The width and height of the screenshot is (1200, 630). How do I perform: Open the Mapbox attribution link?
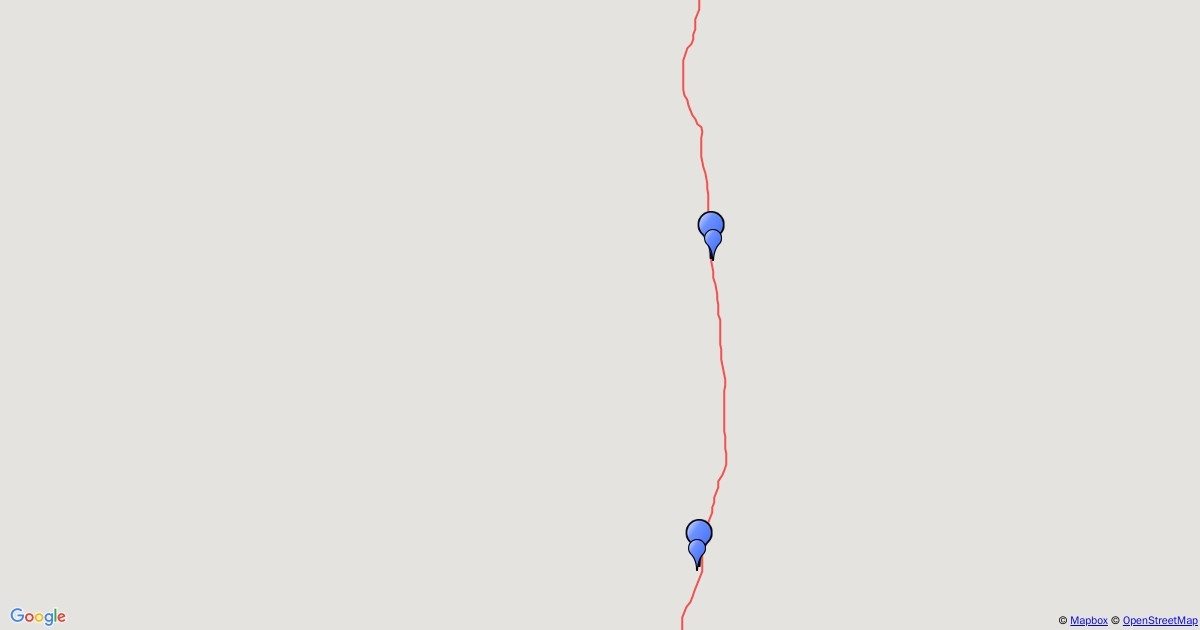pos(1088,621)
